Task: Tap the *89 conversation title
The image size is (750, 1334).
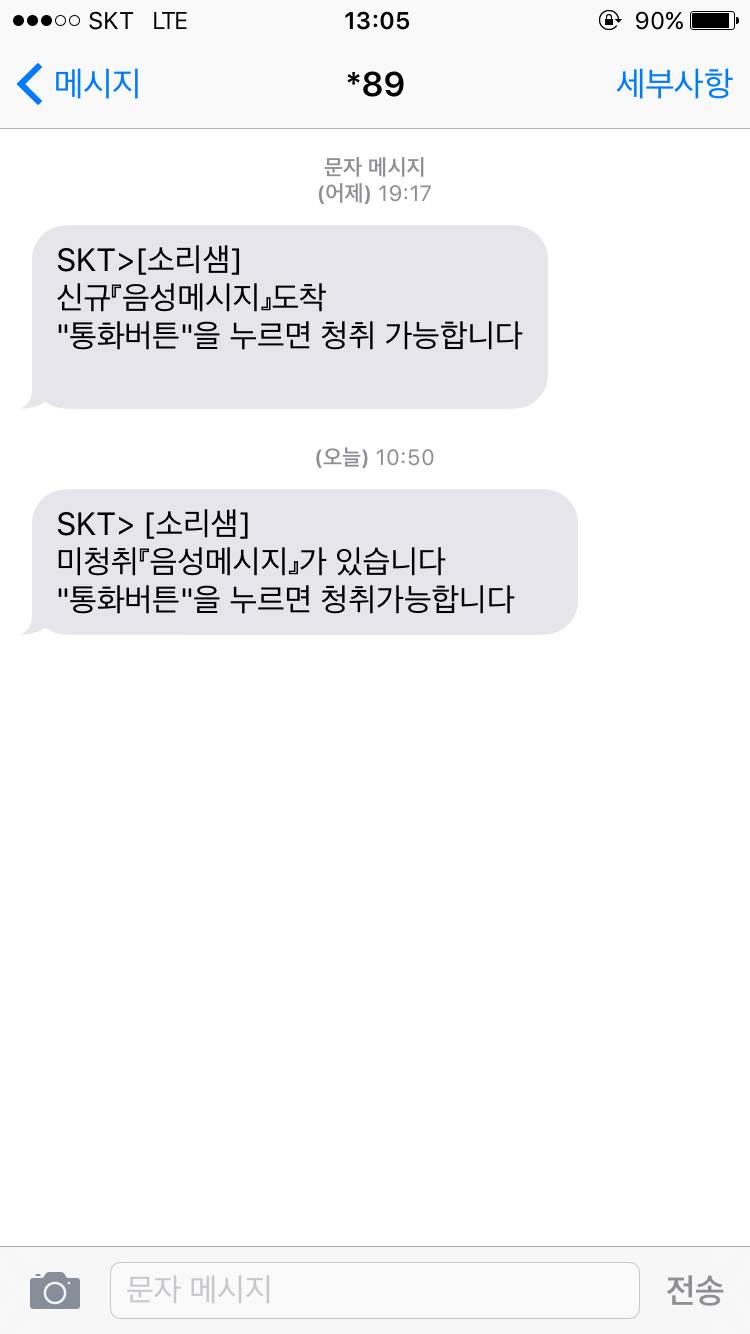Action: [x=375, y=84]
